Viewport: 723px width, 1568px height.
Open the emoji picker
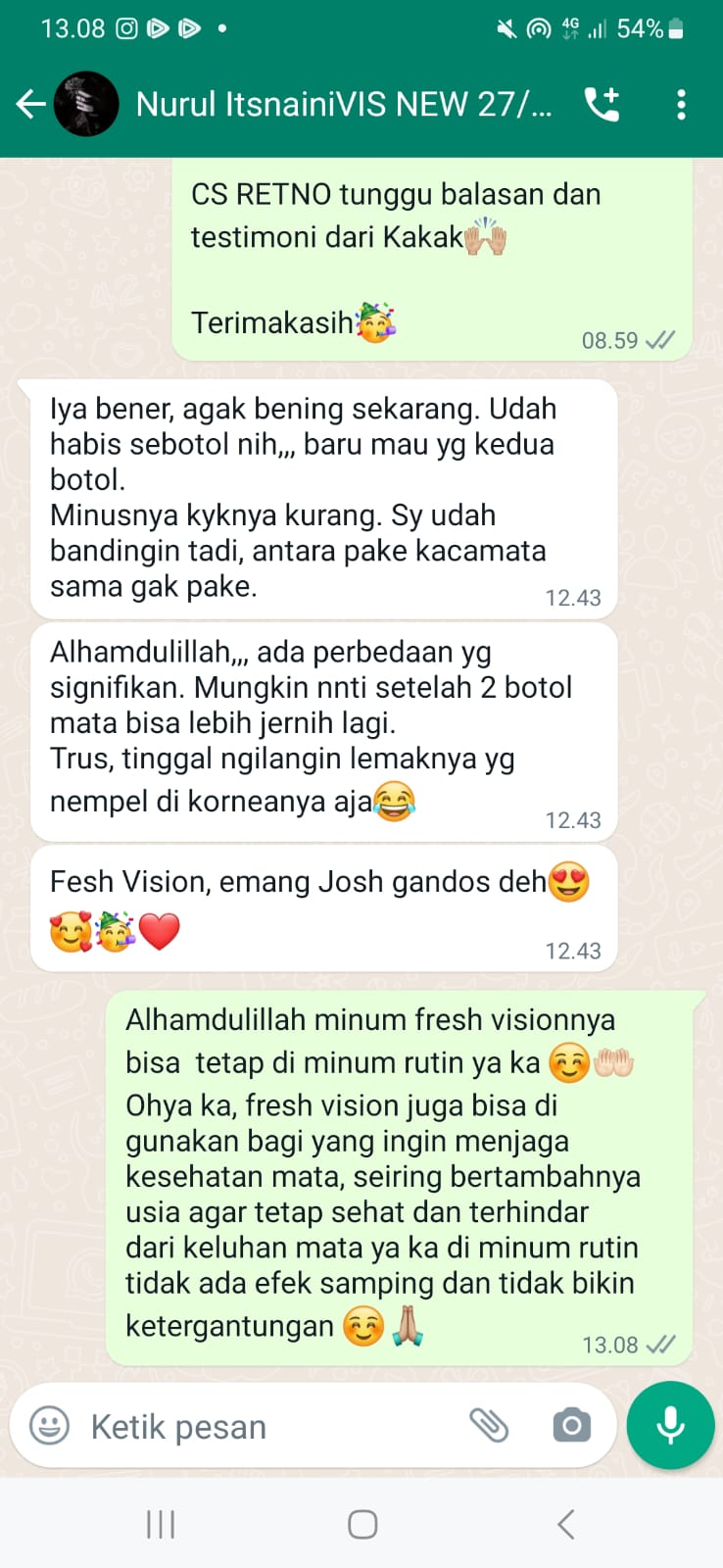click(x=49, y=1426)
